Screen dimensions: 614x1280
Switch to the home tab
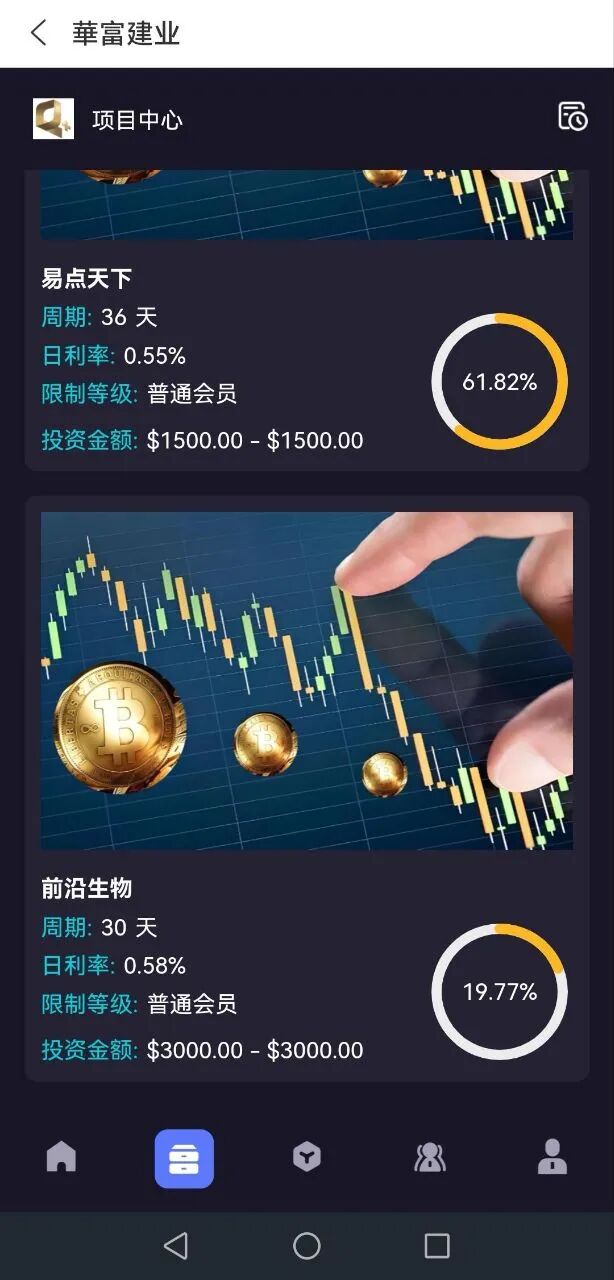coord(61,1157)
